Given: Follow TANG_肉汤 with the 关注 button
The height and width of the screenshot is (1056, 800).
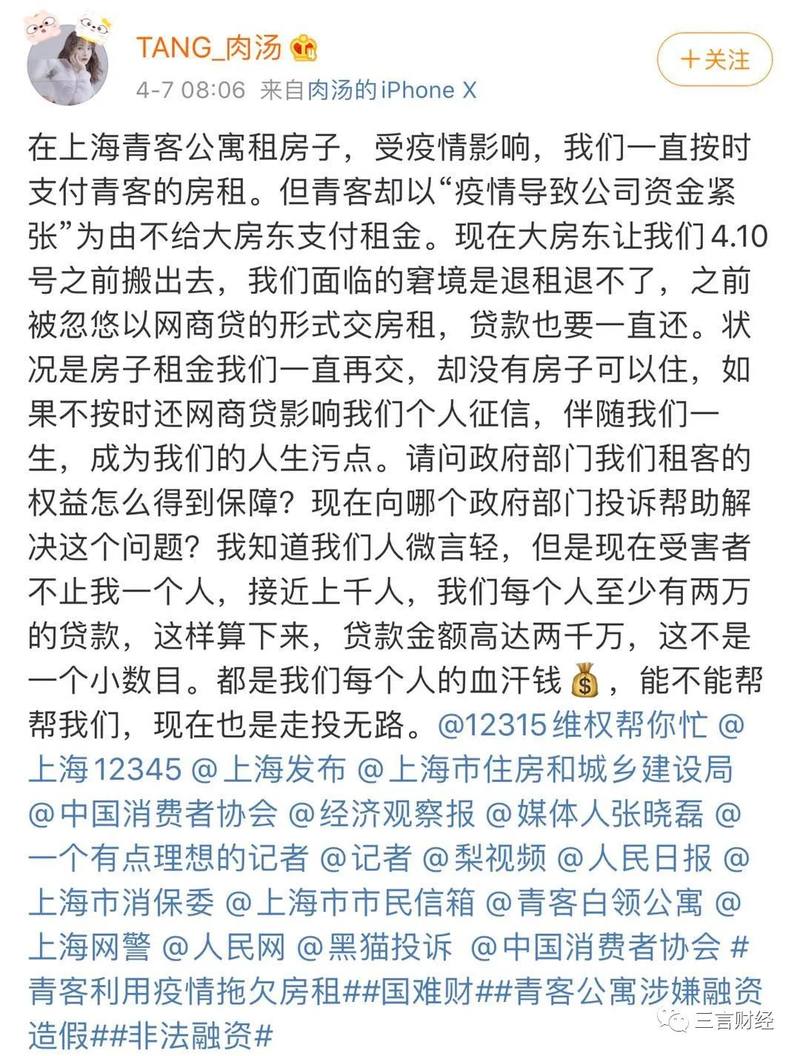Looking at the screenshot, I should tap(714, 59).
